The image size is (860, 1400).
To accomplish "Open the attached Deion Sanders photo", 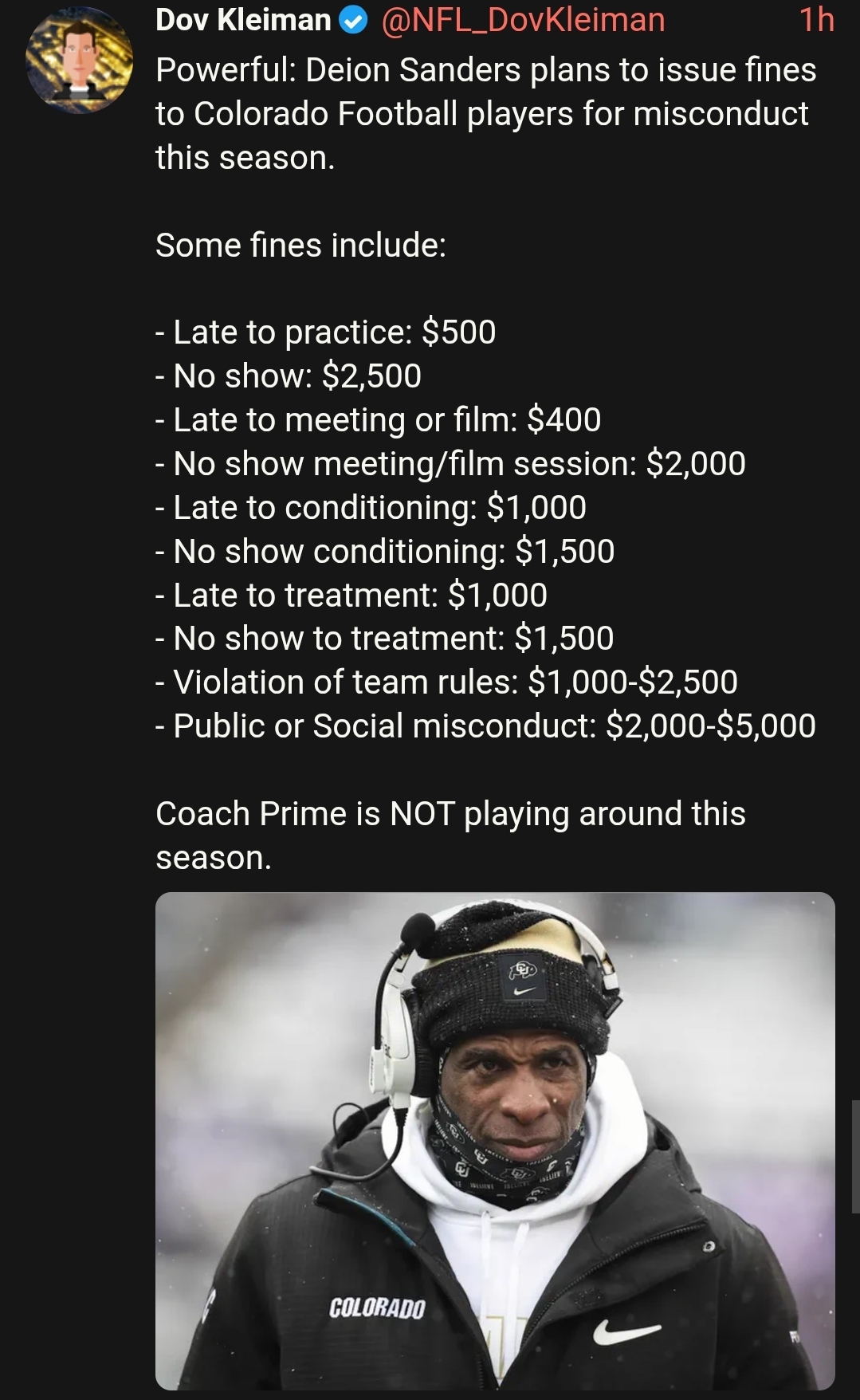I will tap(494, 1140).
